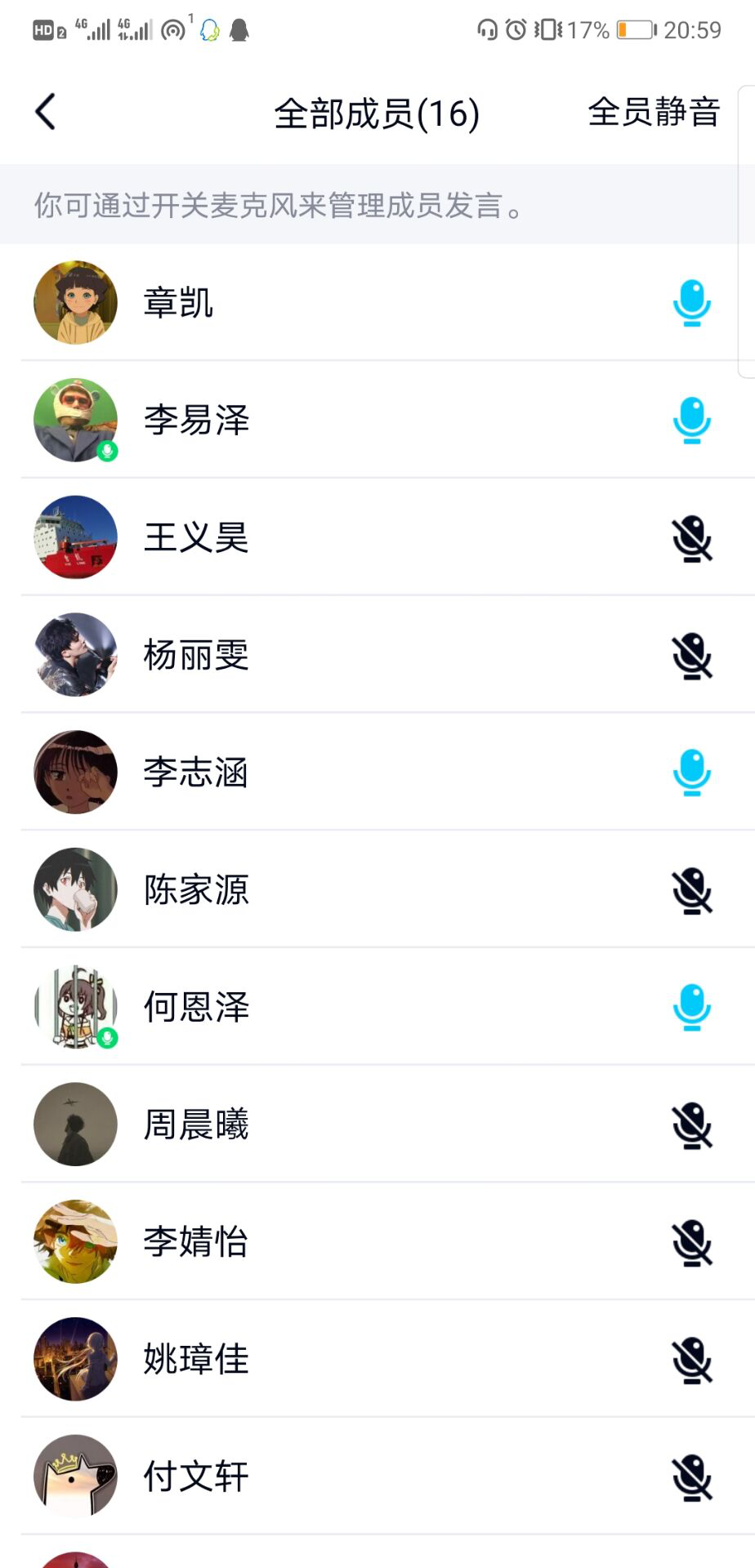This screenshot has height=1568, width=755.
Task: Unmute 姚璋佳's microphone
Action: pyautogui.click(x=692, y=1360)
